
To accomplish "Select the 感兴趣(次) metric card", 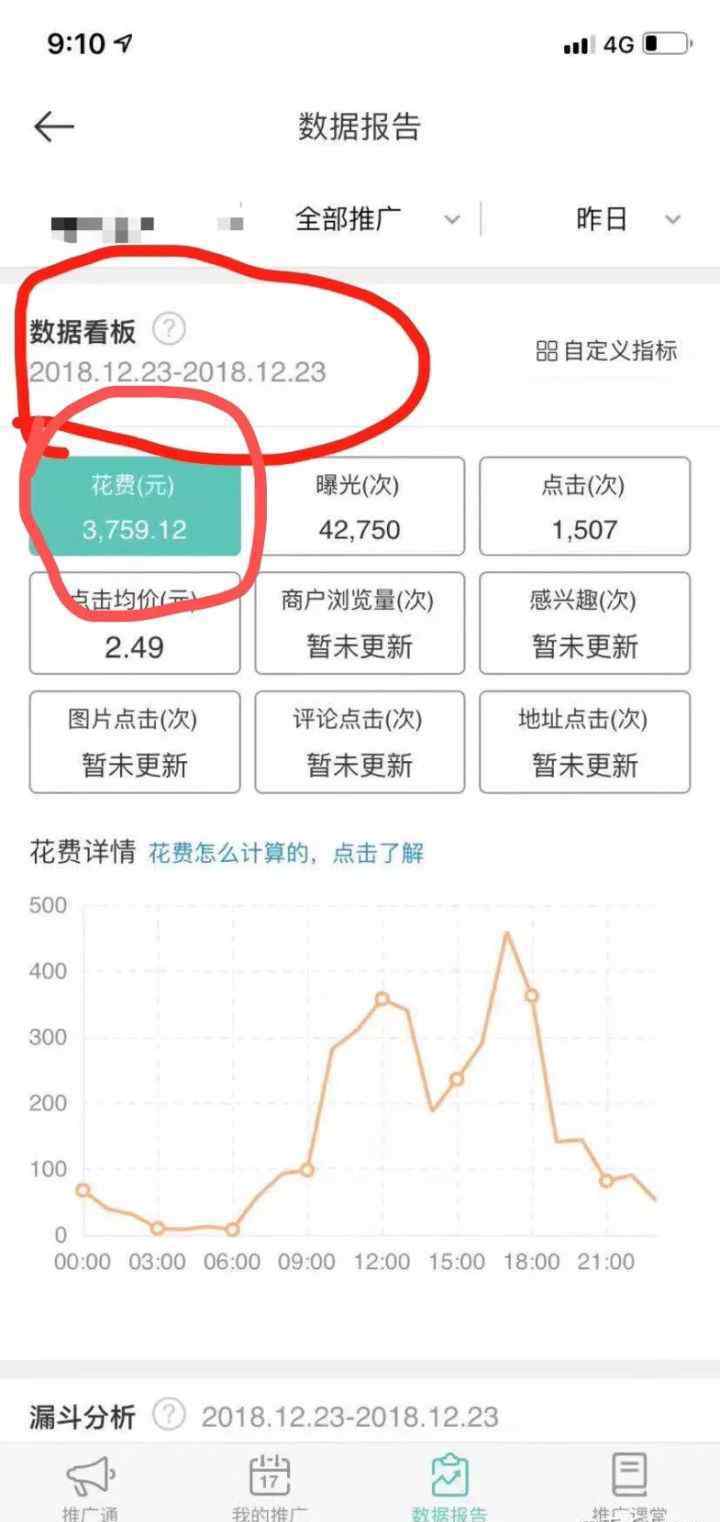I will click(585, 624).
